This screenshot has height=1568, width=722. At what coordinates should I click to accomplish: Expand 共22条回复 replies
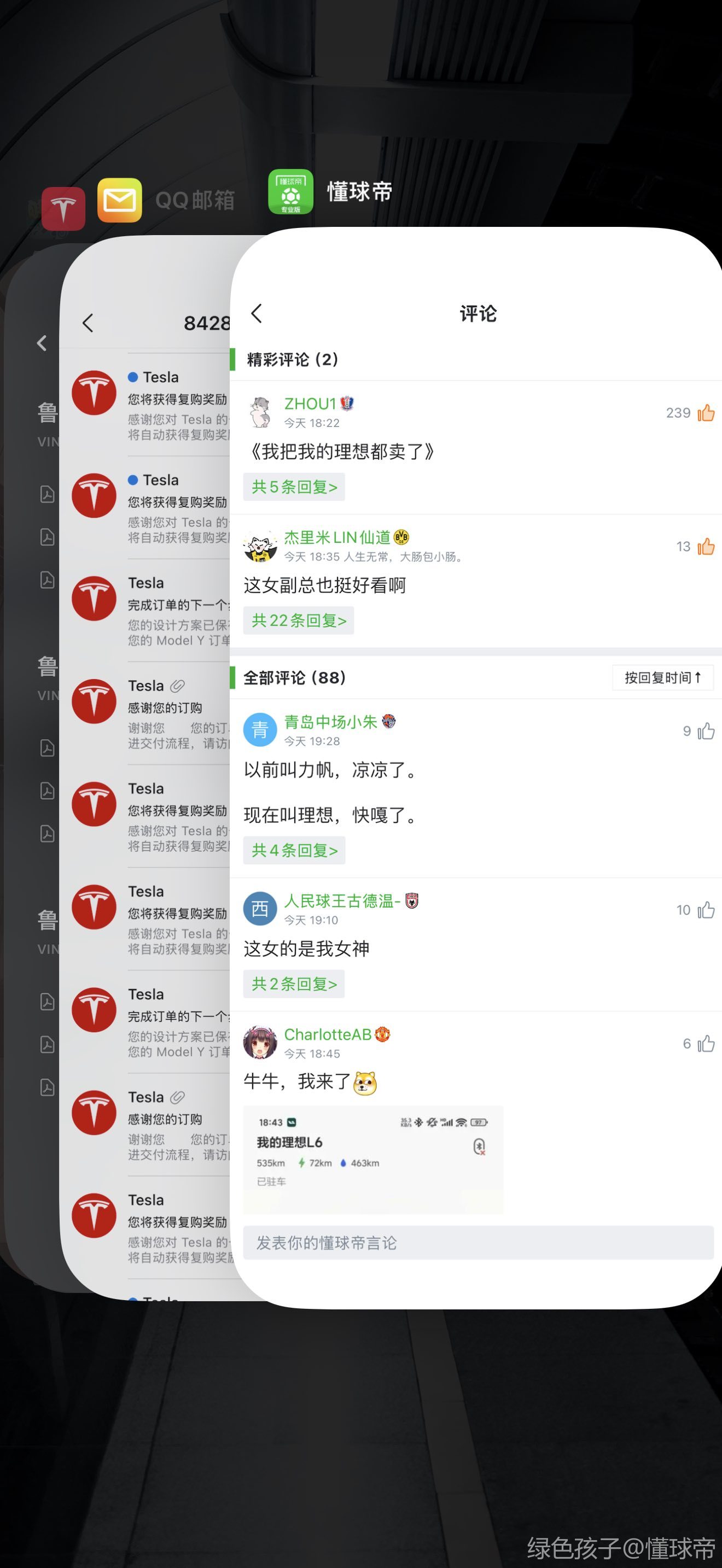(x=298, y=621)
